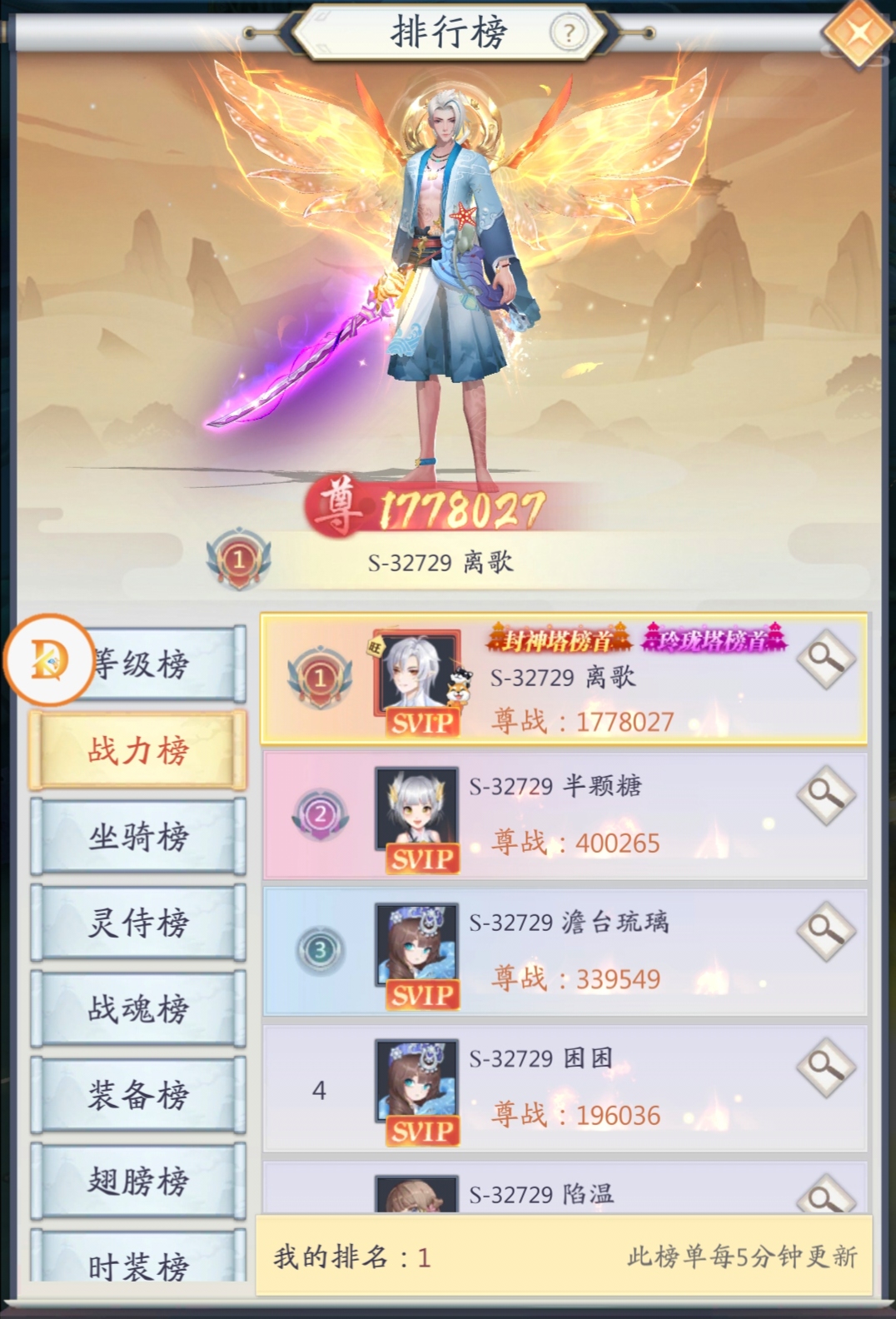Tap the floating orange D icon
This screenshot has height=1319, width=896.
(49, 660)
